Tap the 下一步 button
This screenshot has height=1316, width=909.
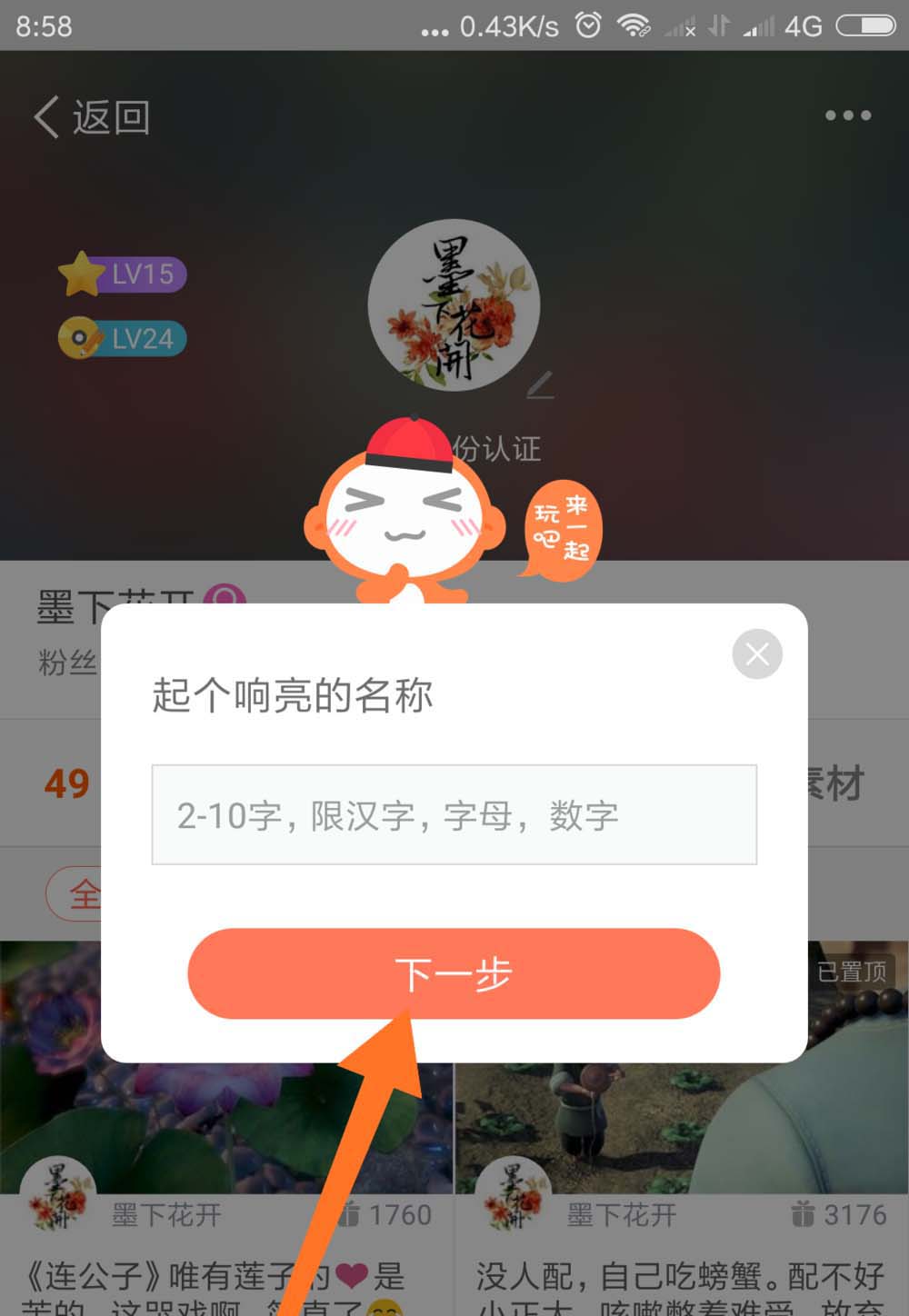(454, 973)
